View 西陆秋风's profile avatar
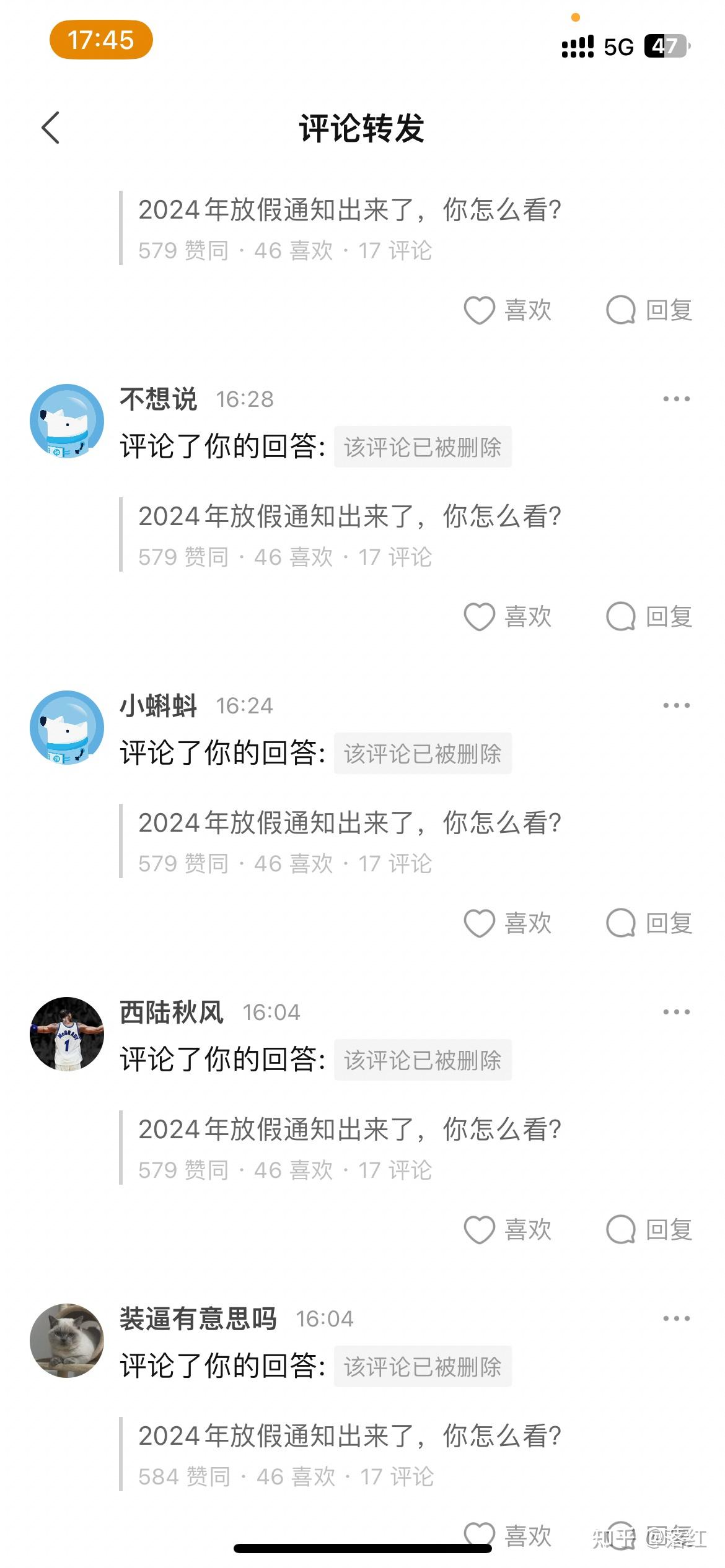725x1568 pixels. pyautogui.click(x=67, y=1034)
